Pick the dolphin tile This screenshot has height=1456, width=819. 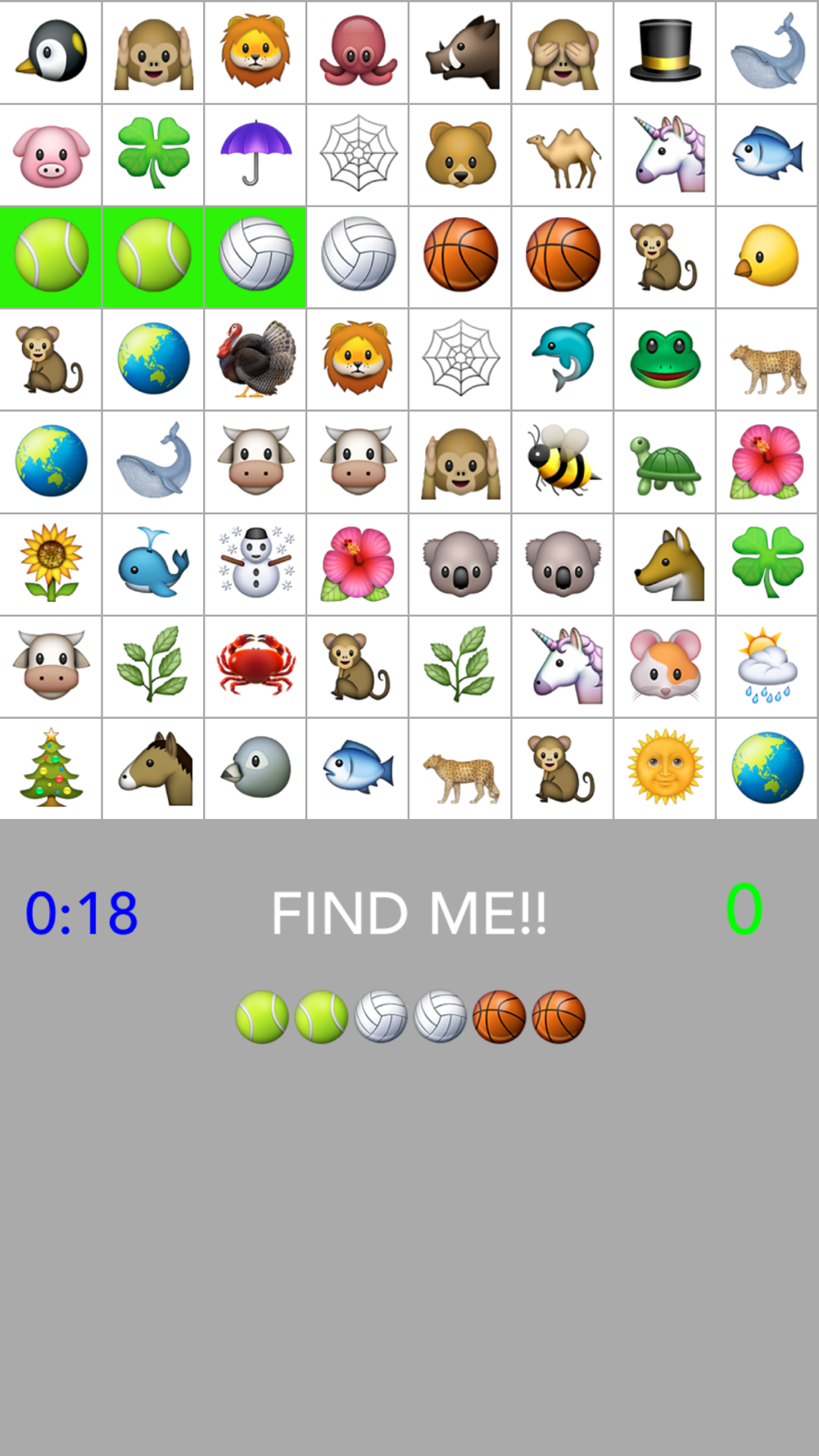pos(563,359)
